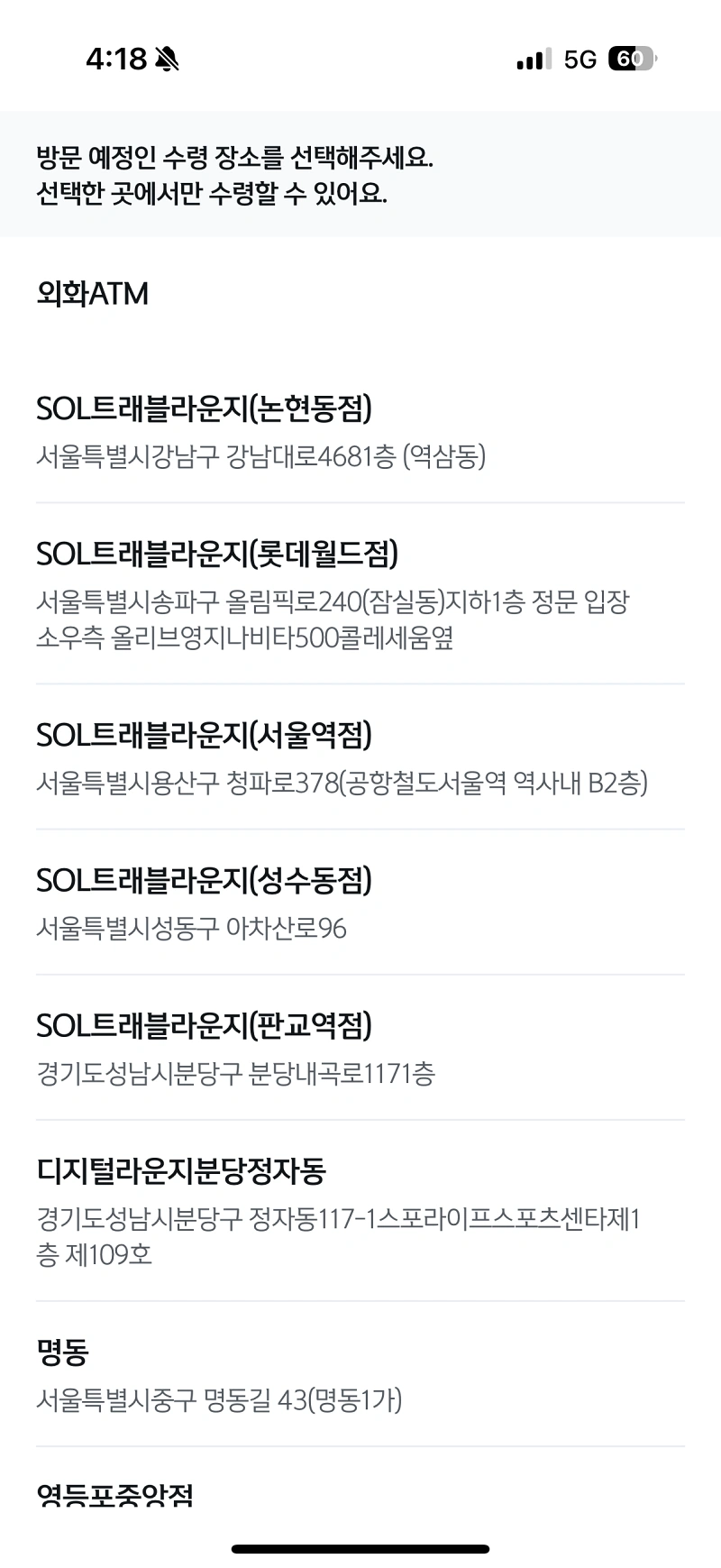Select SOL트래블라운지(롯데월드점) pickup location
Image resolution: width=721 pixels, height=1568 pixels.
tap(217, 555)
